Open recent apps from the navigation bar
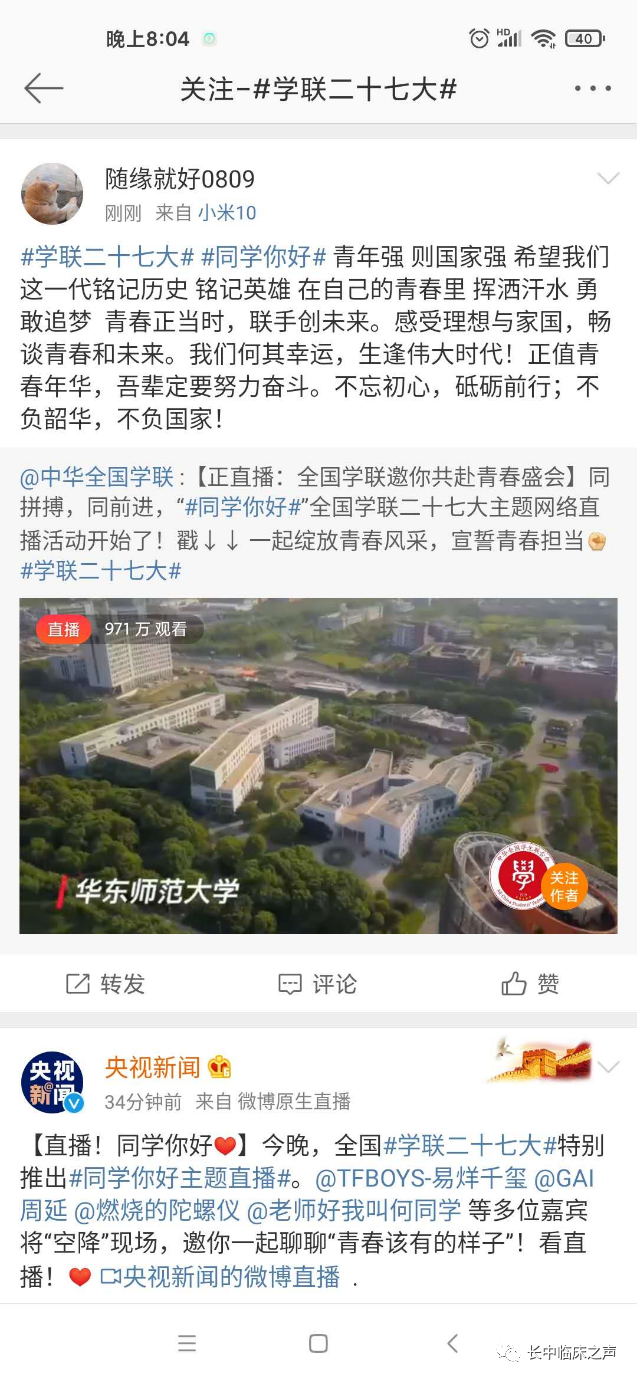The image size is (637, 1380). pos(187,1343)
